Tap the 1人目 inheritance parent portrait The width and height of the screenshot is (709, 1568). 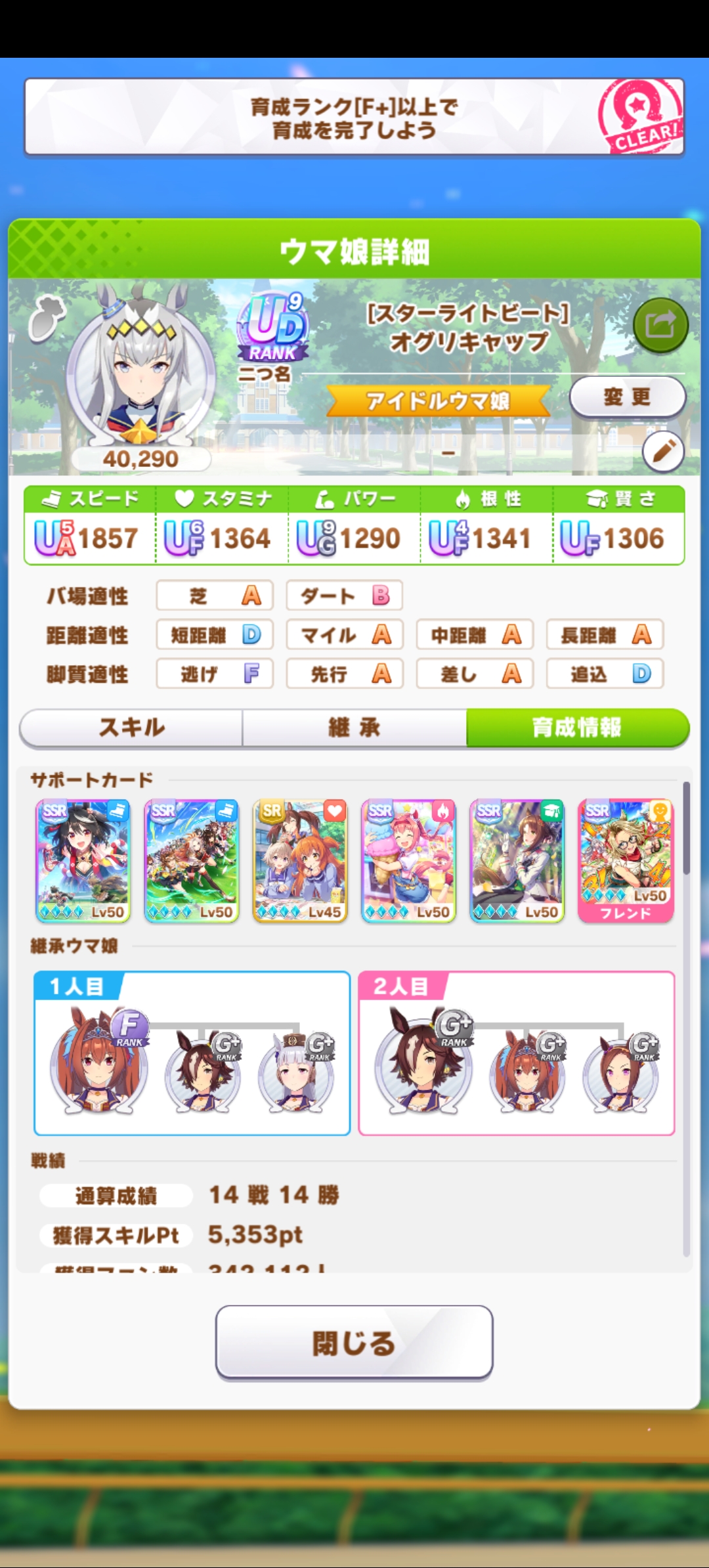(100, 1064)
